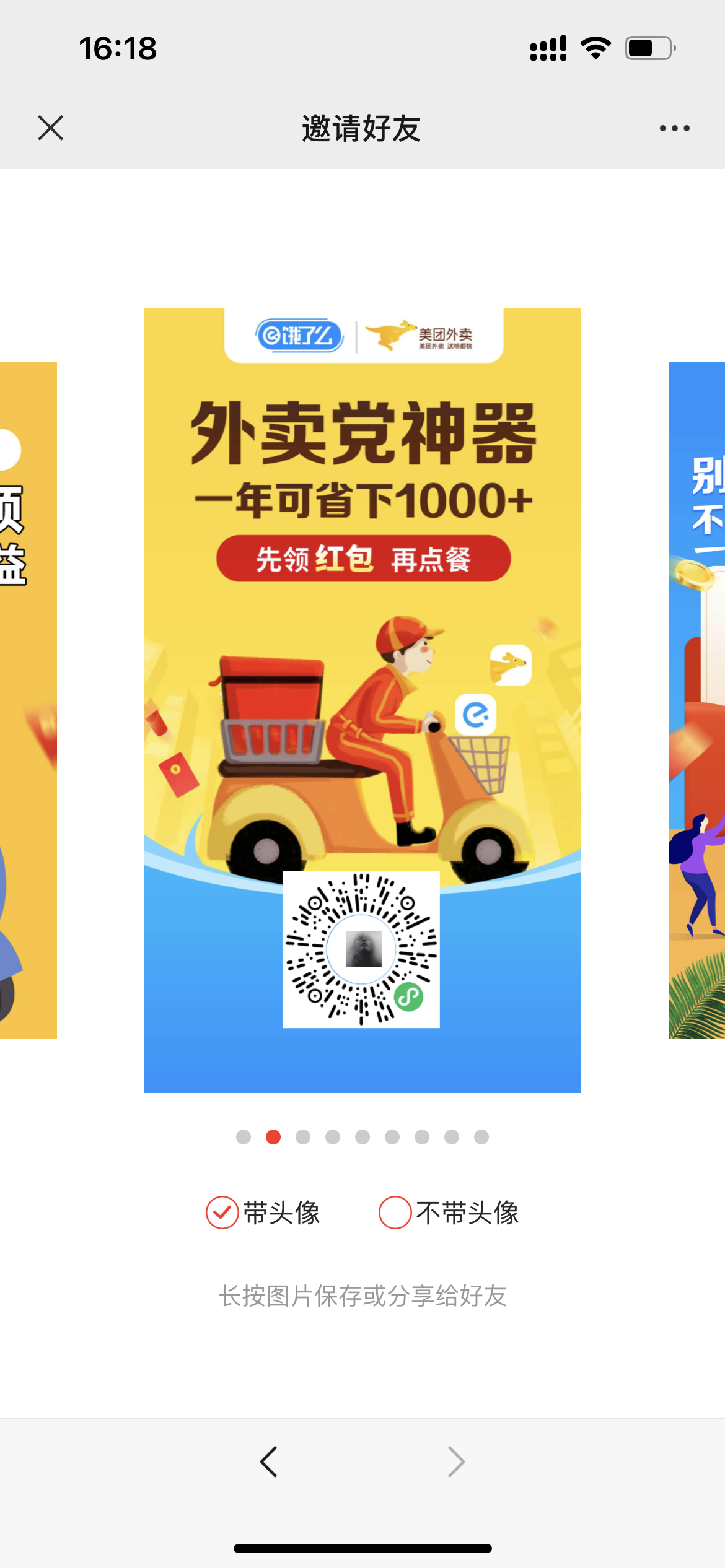Select the 不带头像 option
The image size is (725, 1568).
pos(395,1212)
